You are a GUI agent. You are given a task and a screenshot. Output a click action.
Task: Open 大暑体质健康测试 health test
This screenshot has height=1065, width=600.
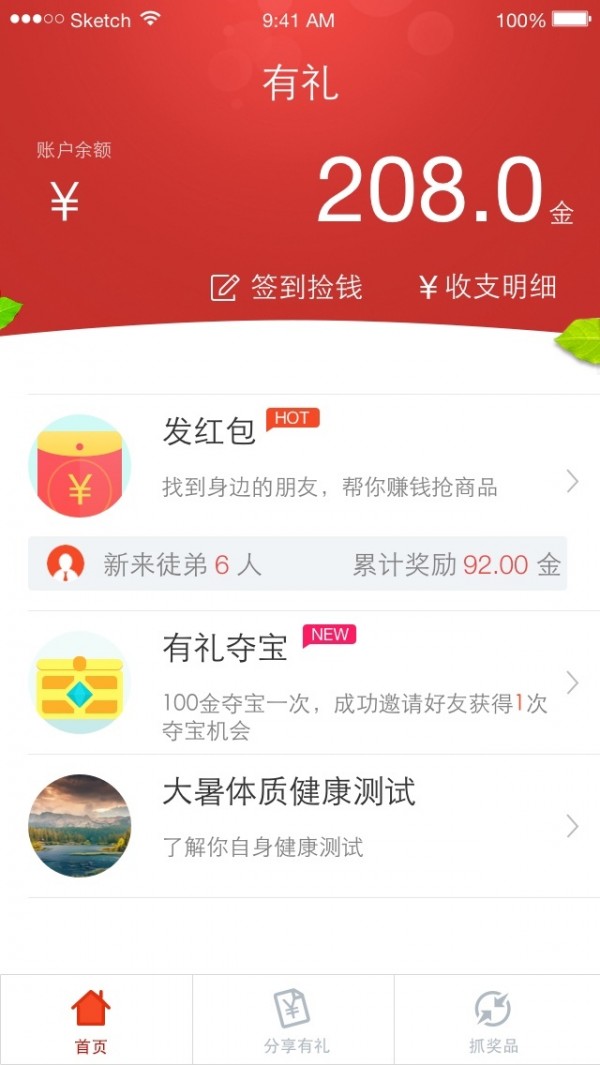pos(300,826)
